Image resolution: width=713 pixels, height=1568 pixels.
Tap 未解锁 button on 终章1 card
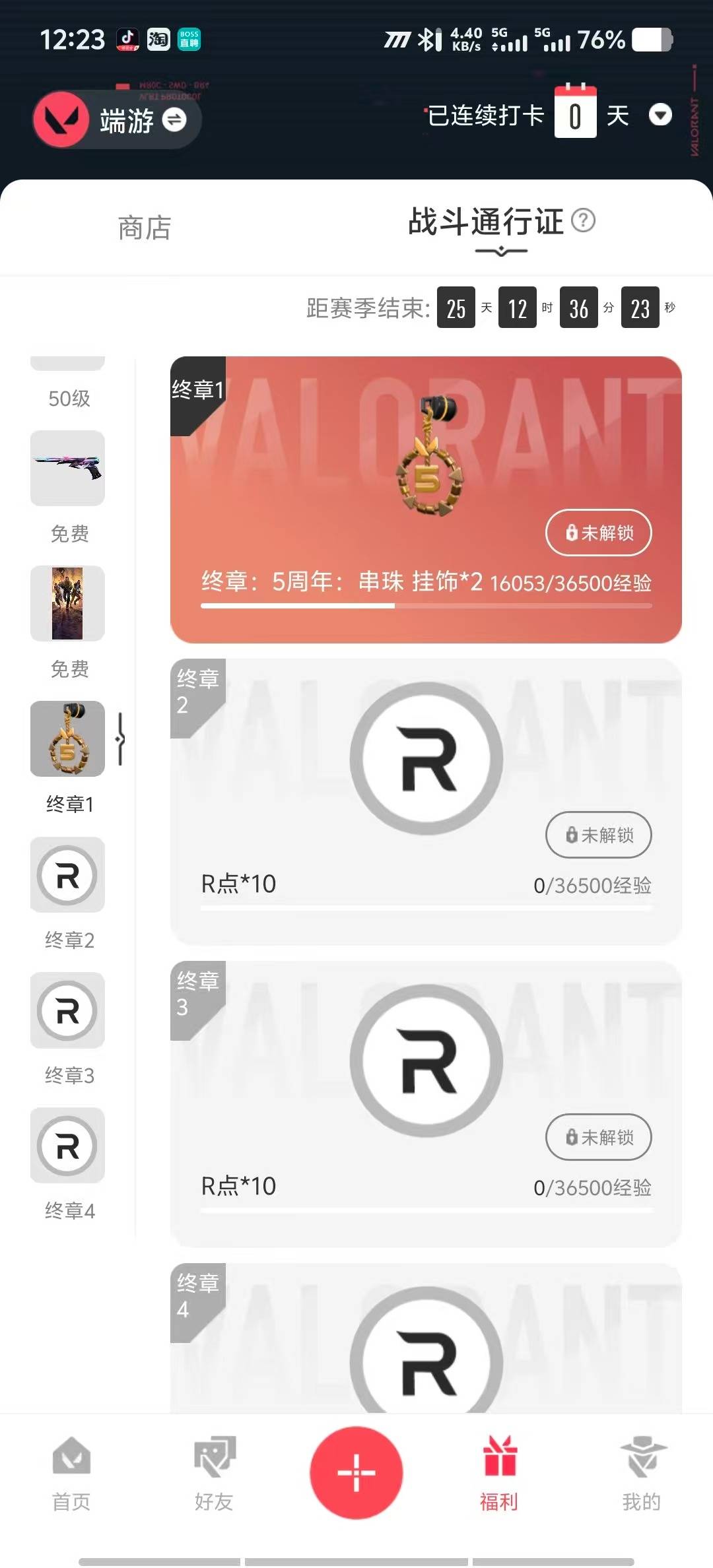coord(598,533)
